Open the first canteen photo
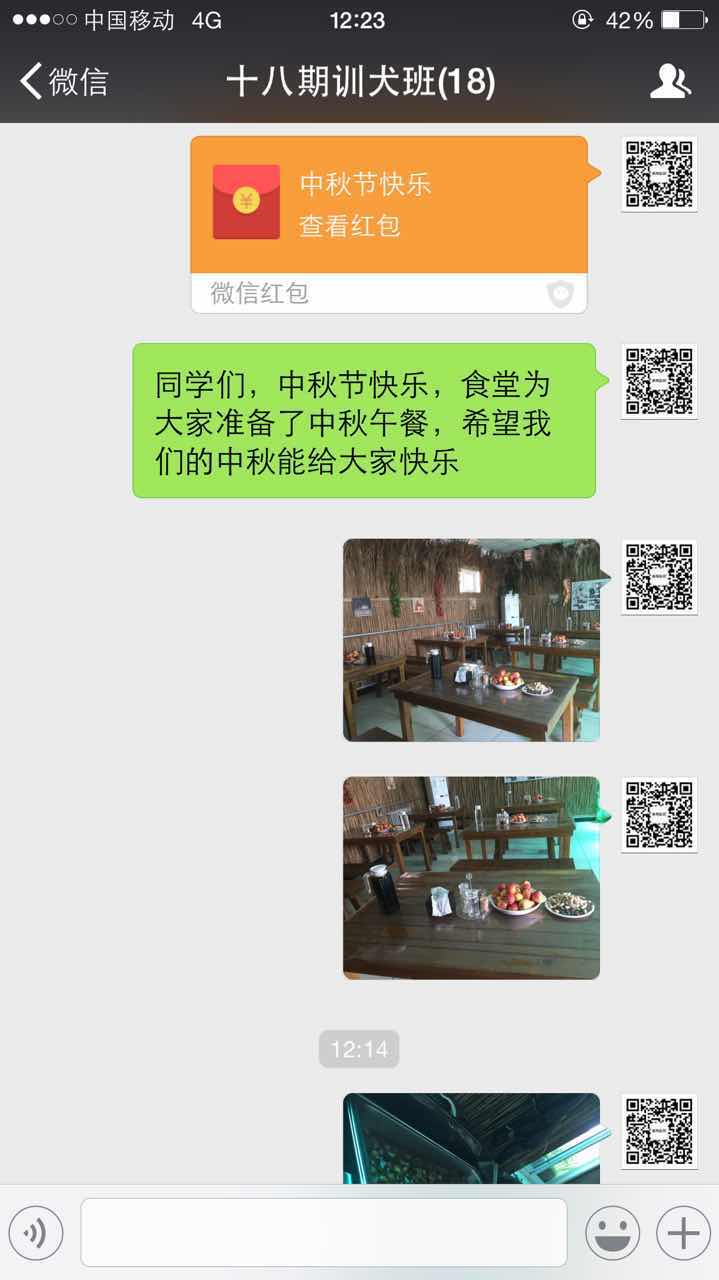 click(x=471, y=640)
